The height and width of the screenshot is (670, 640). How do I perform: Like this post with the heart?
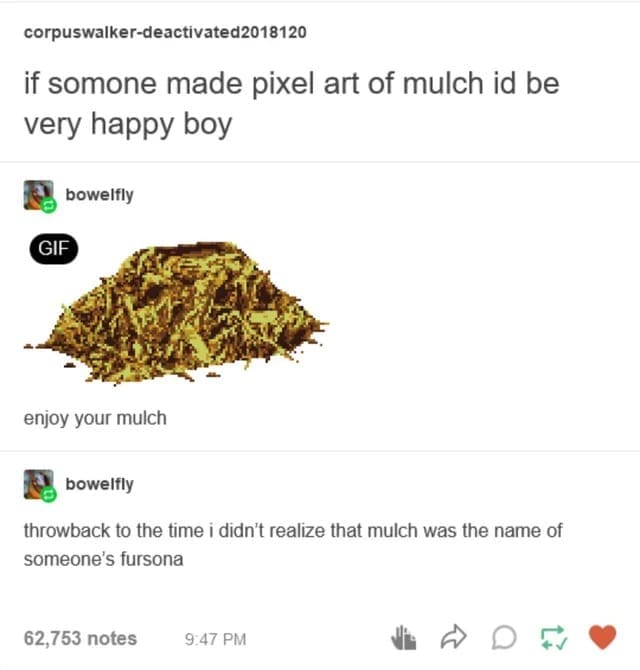point(602,637)
